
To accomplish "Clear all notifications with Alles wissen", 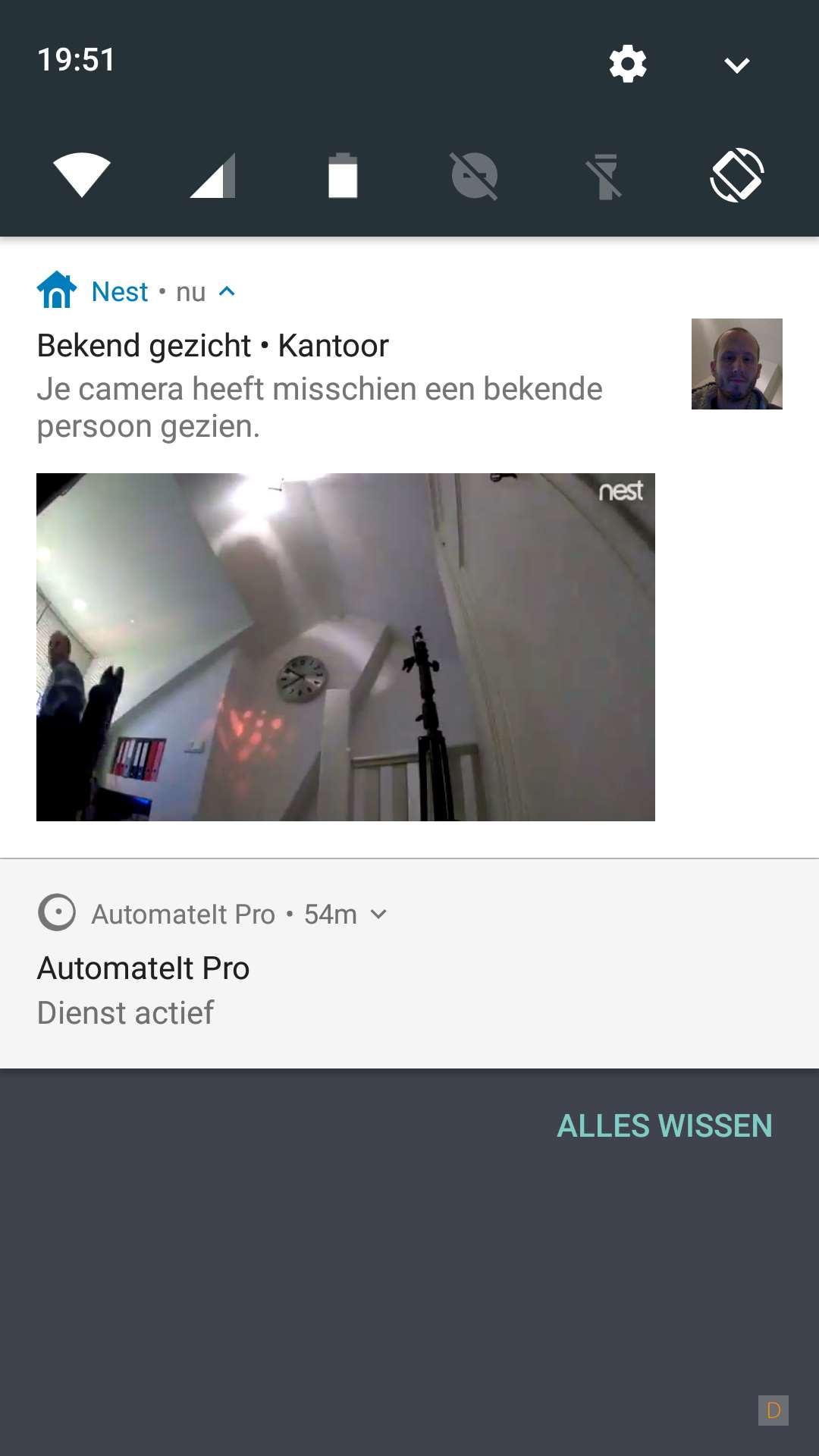I will click(664, 1126).
